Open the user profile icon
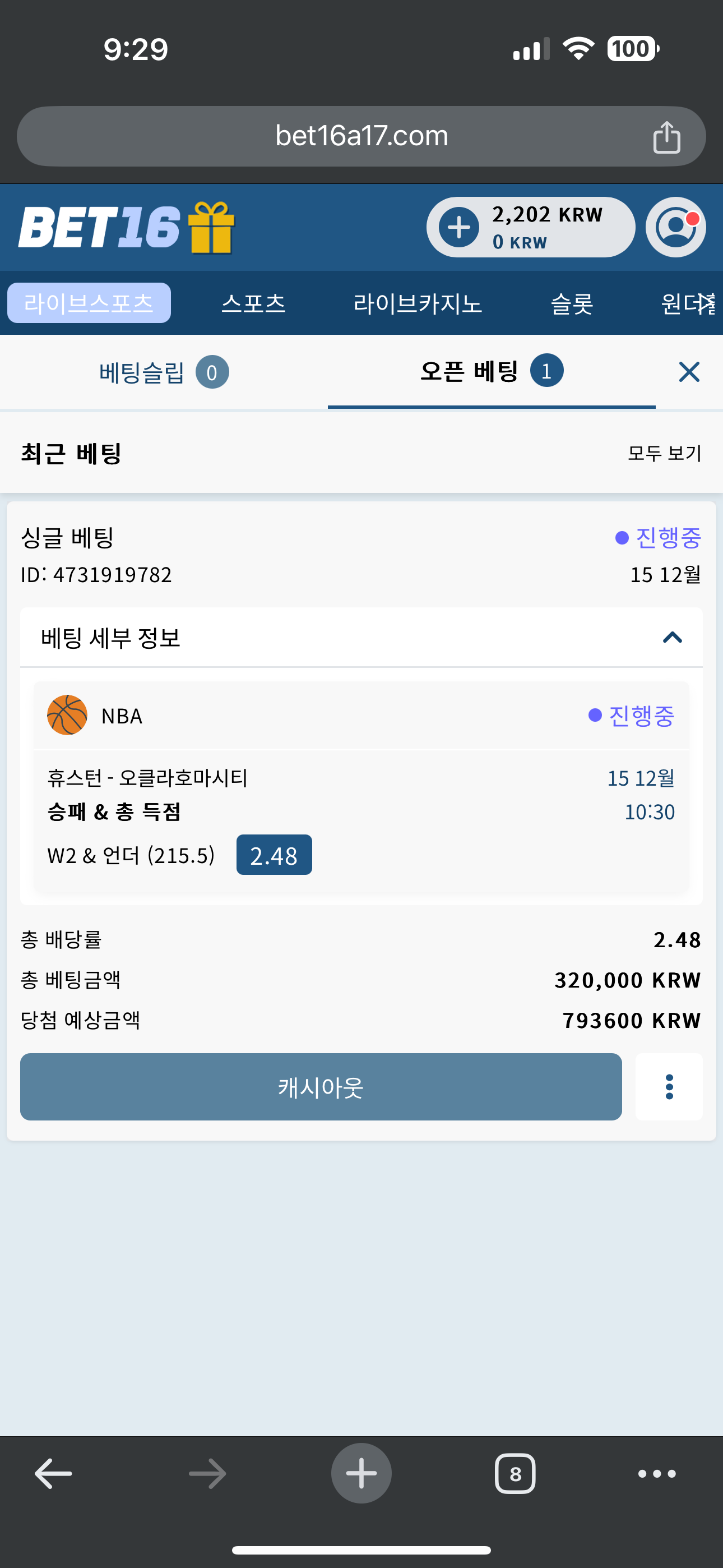The height and width of the screenshot is (1568, 723). (x=675, y=227)
